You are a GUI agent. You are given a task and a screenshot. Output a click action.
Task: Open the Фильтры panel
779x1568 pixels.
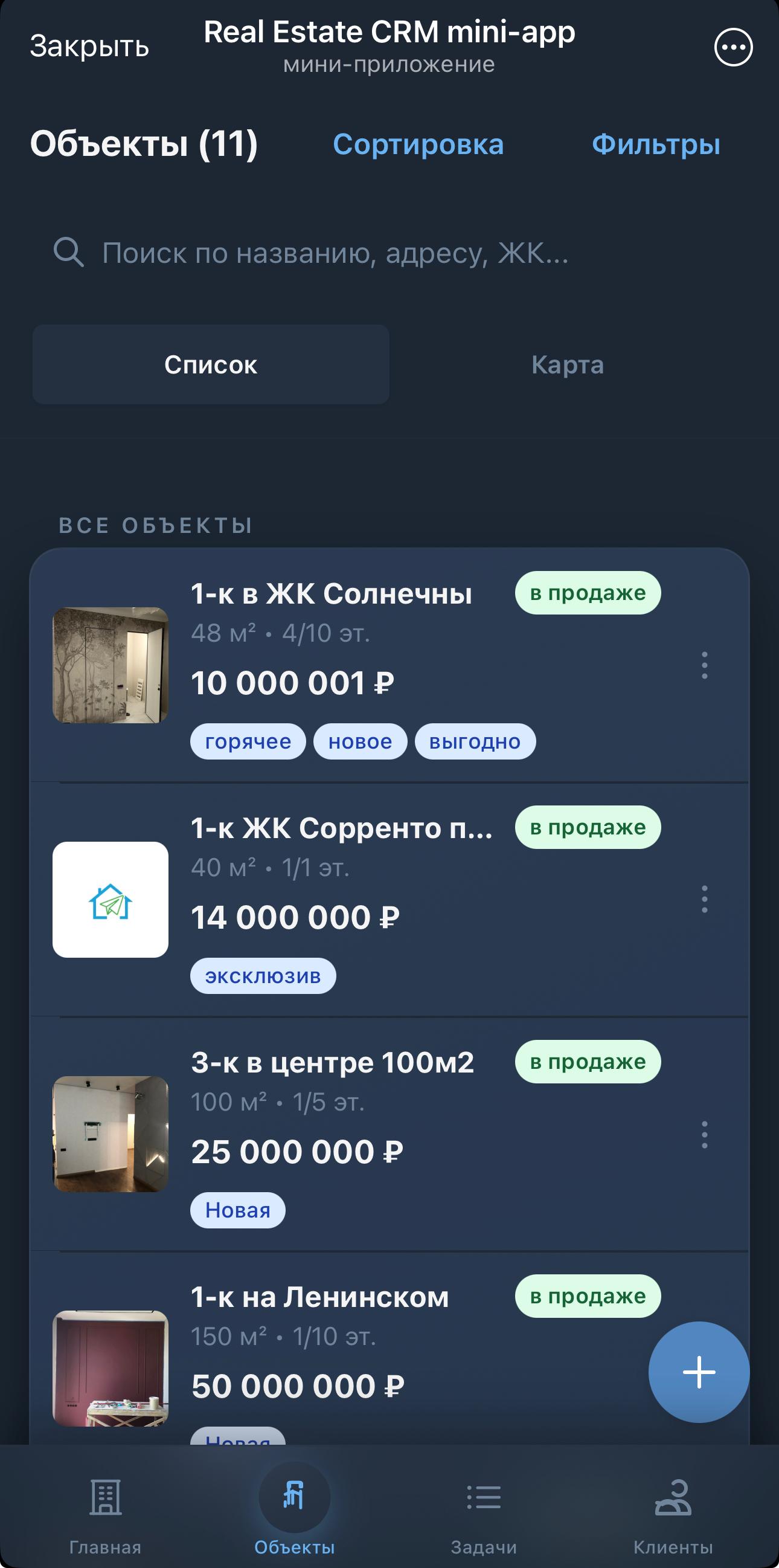pyautogui.click(x=656, y=144)
